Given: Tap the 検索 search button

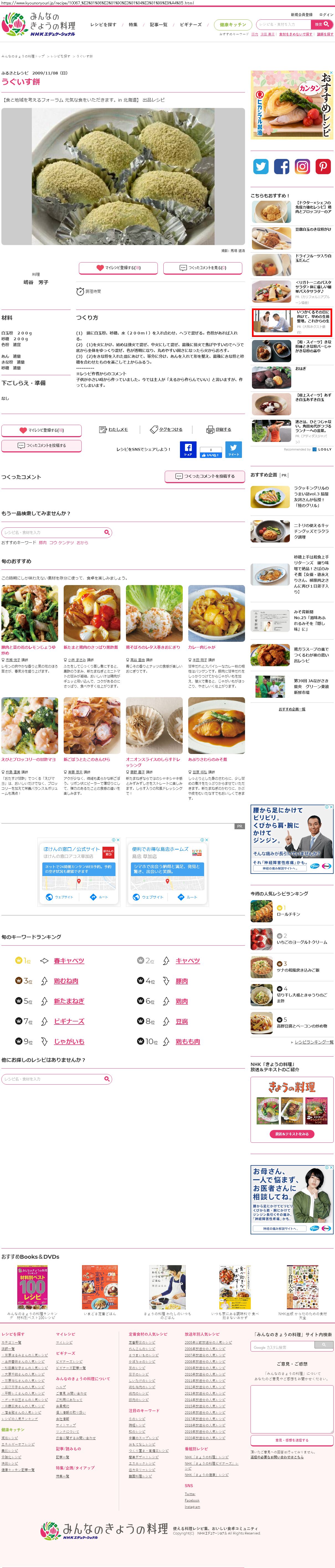Looking at the screenshot, I should click(322, 24).
